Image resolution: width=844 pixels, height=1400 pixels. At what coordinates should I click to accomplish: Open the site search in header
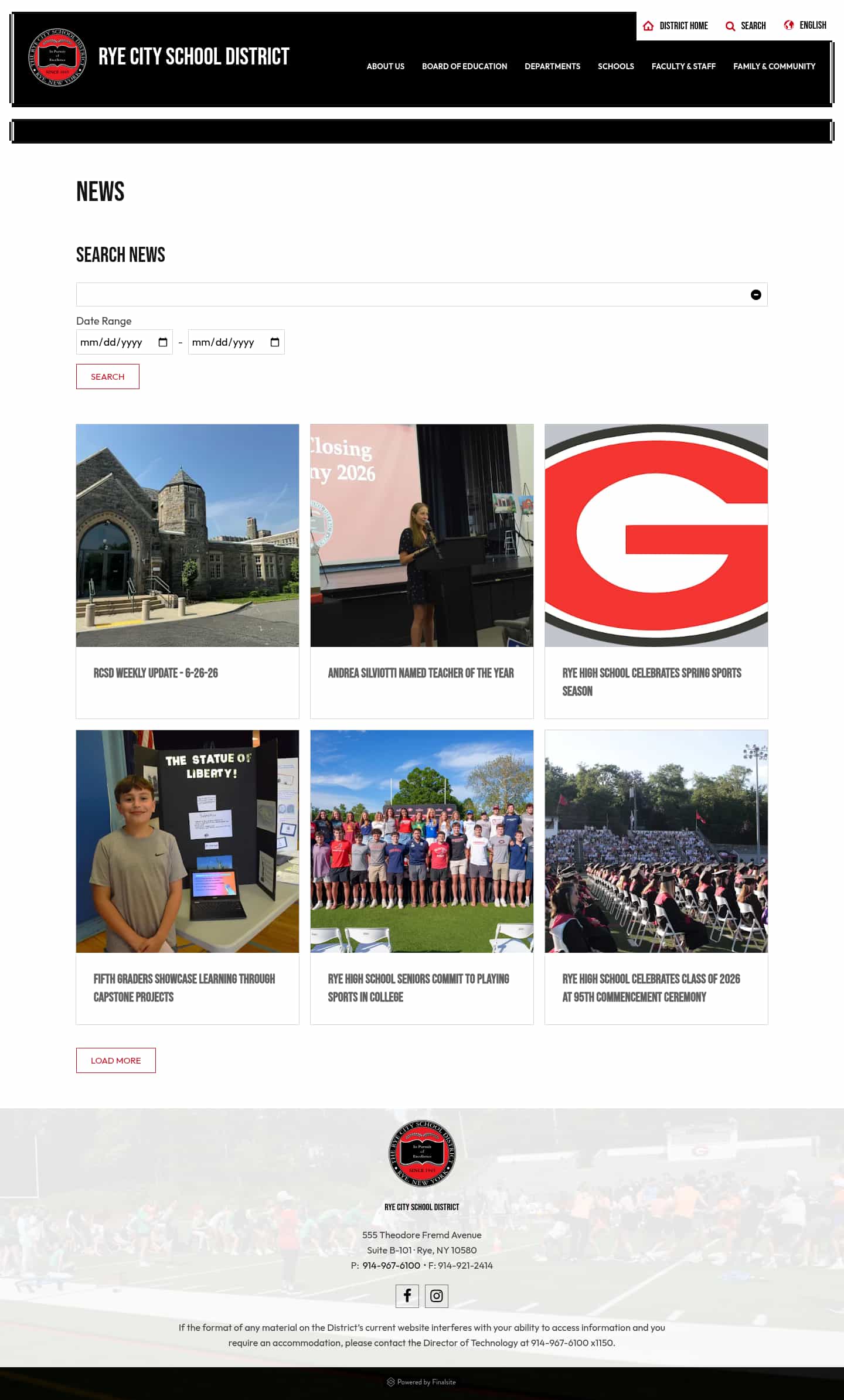(746, 26)
